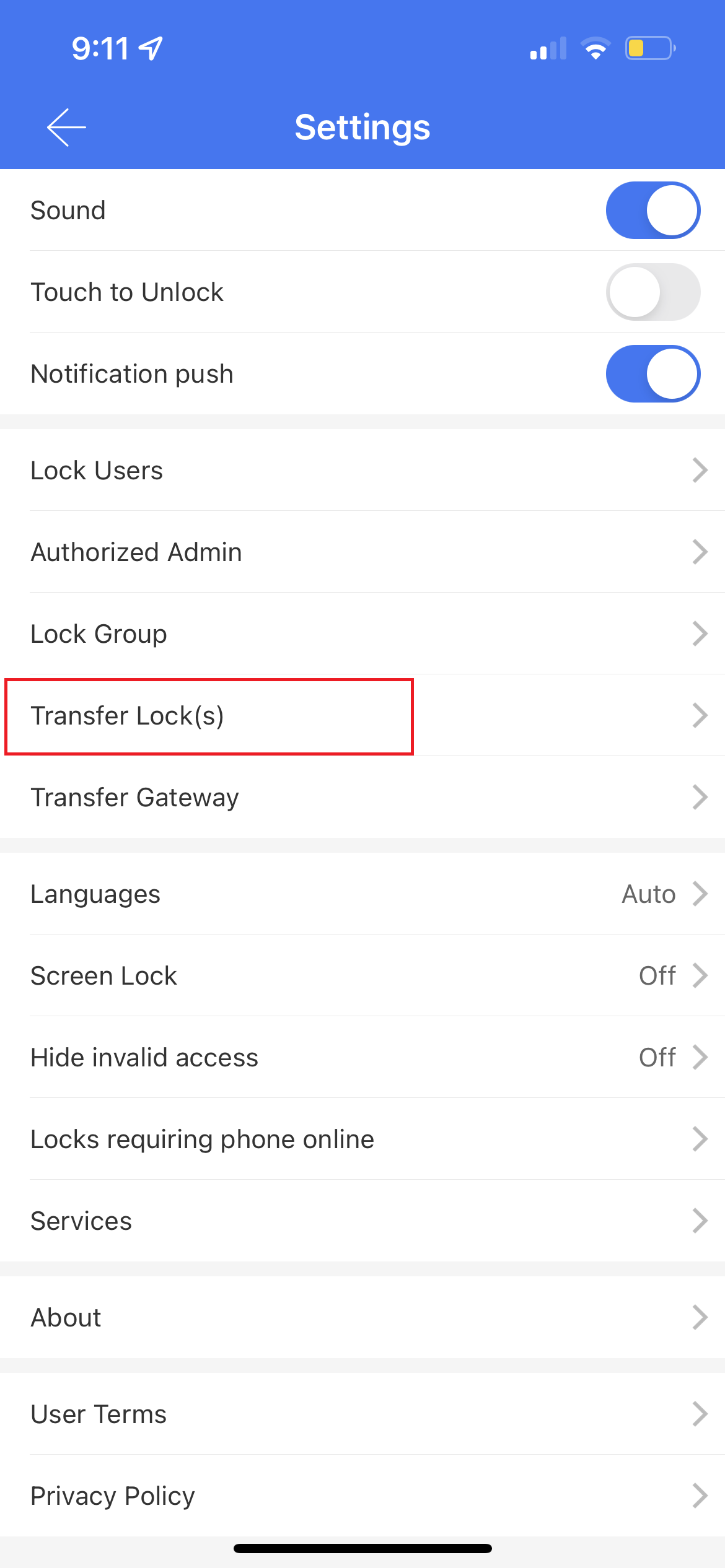View User Terms
Viewport: 725px width, 1568px height.
[x=362, y=1414]
